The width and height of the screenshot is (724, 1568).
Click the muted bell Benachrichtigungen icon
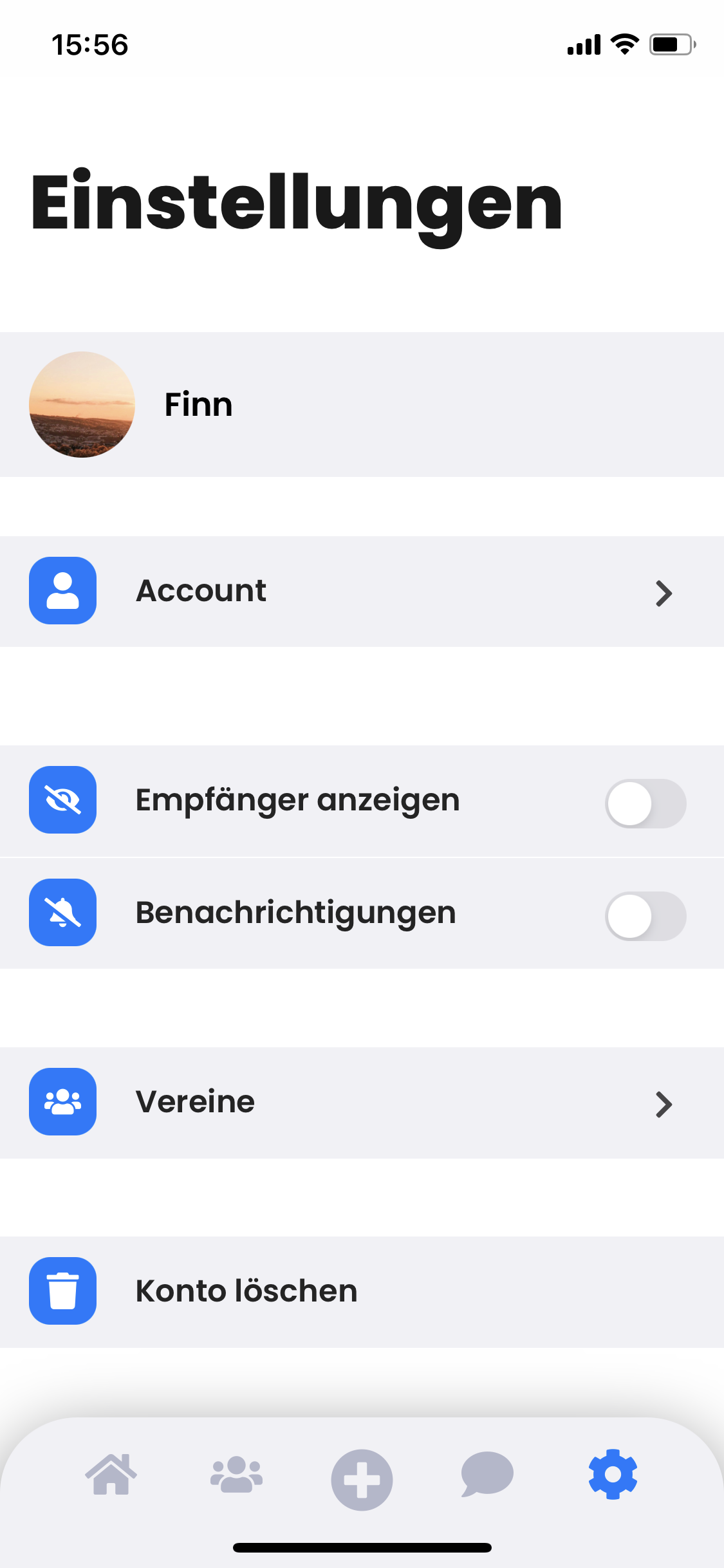pyautogui.click(x=62, y=912)
